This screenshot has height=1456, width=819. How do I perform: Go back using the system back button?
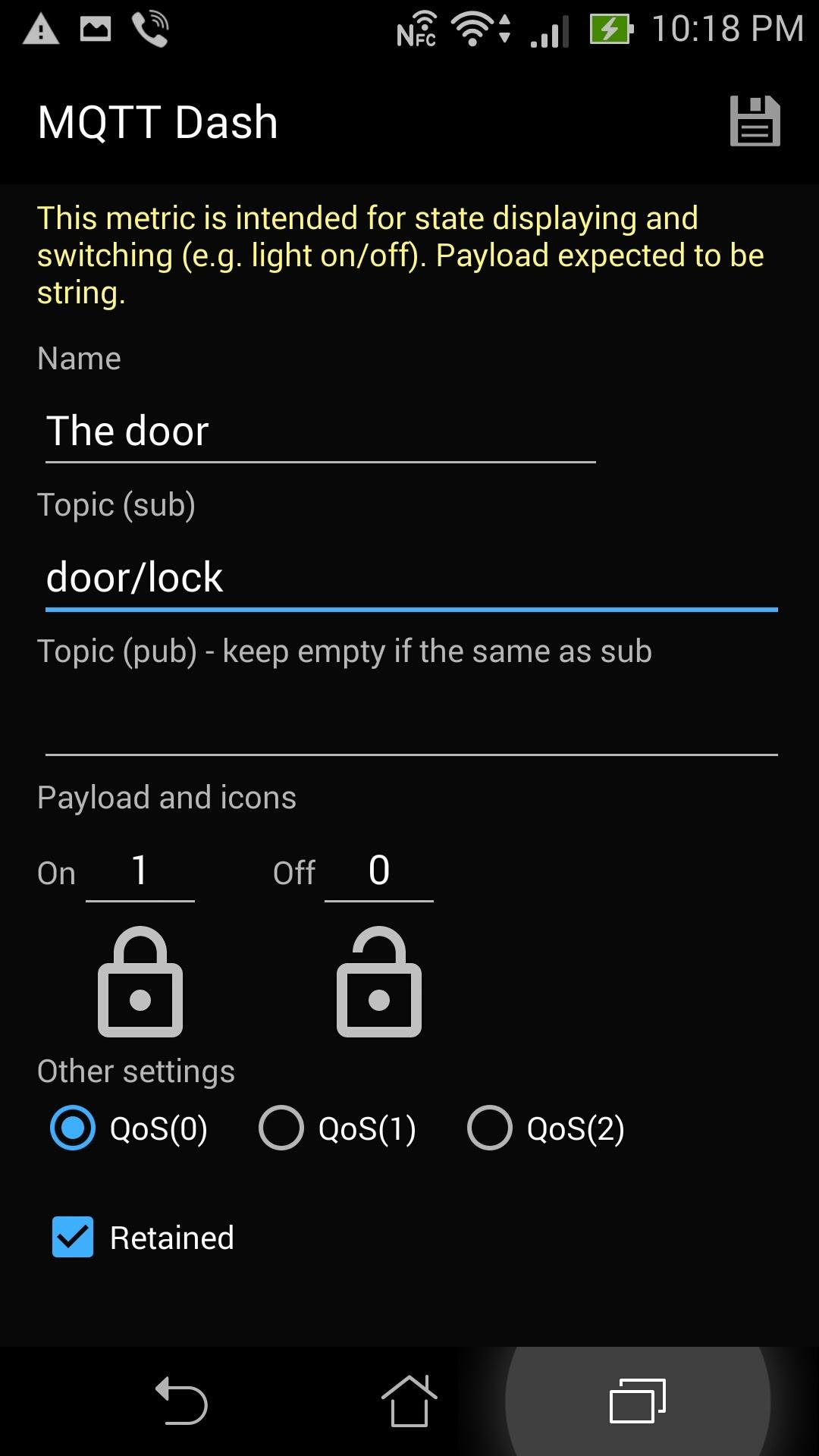181,1401
